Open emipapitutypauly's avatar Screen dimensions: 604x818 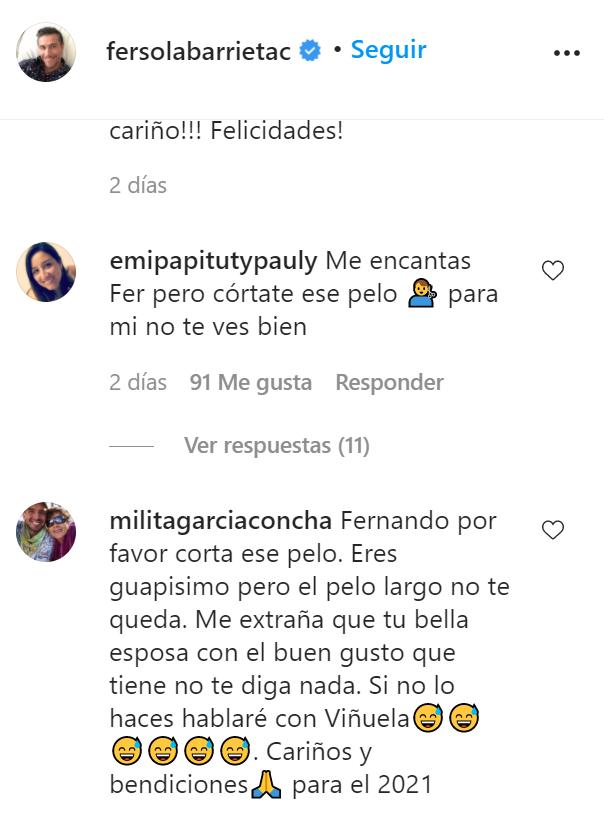(46, 272)
